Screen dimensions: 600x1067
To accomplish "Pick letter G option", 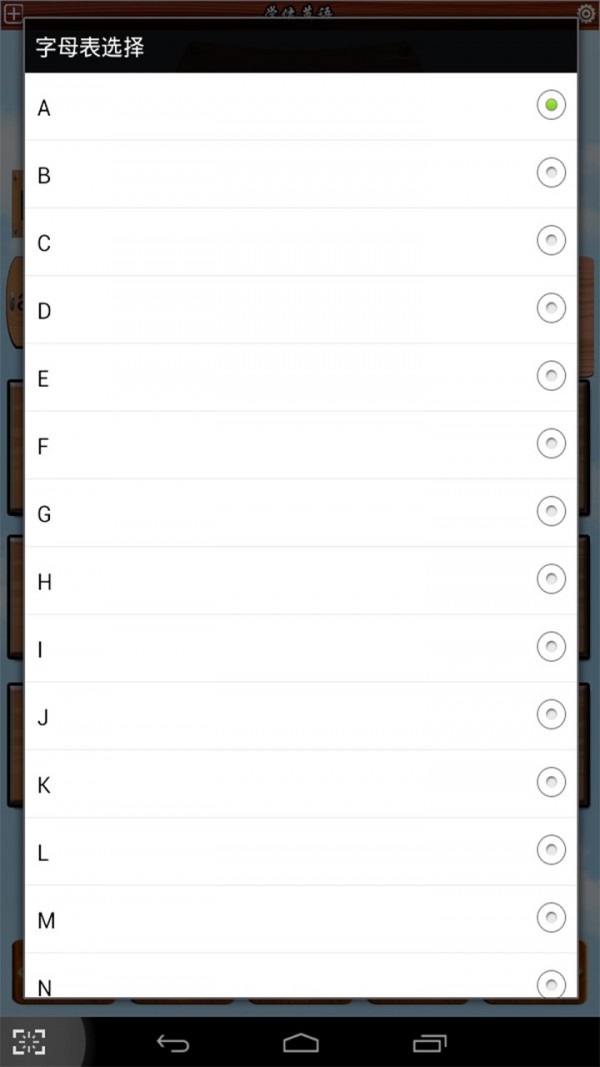I will coord(301,512).
